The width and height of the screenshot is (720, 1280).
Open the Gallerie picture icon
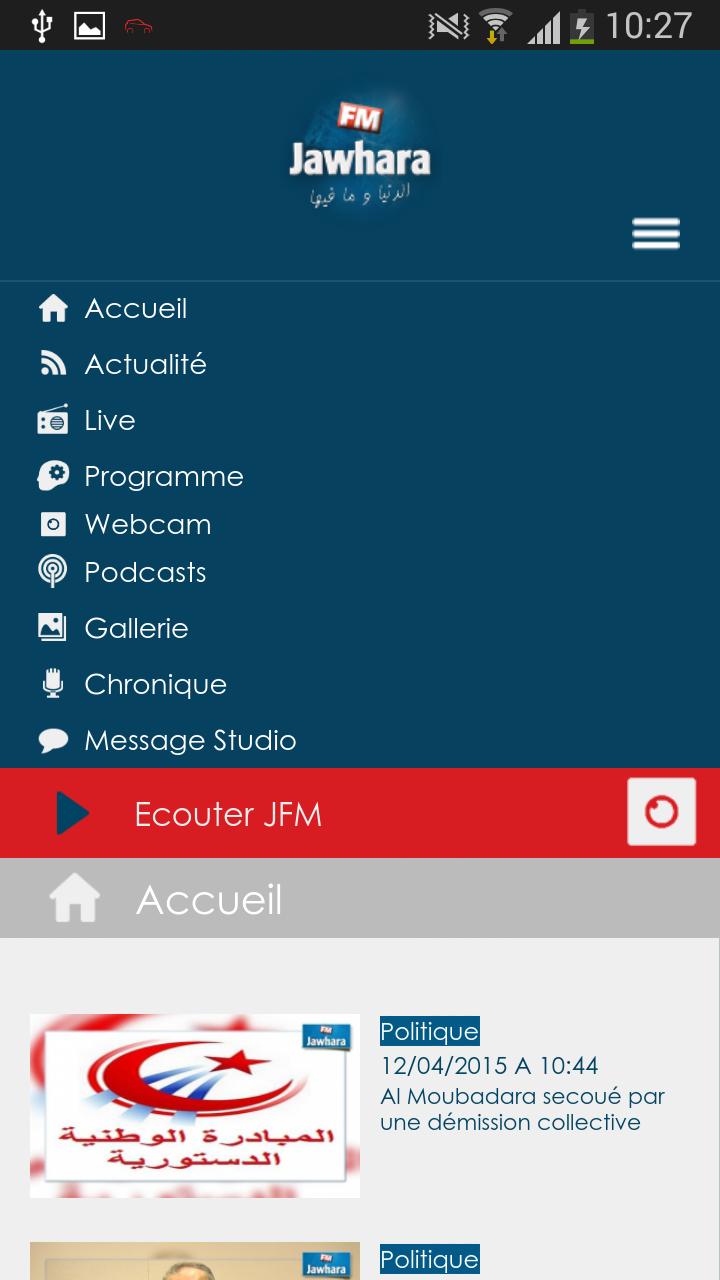(x=51, y=627)
